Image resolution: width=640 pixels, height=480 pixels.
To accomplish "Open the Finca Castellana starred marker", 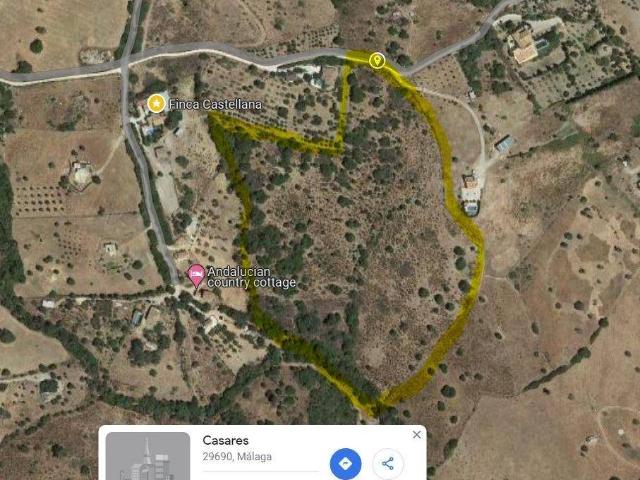I will click(156, 103).
